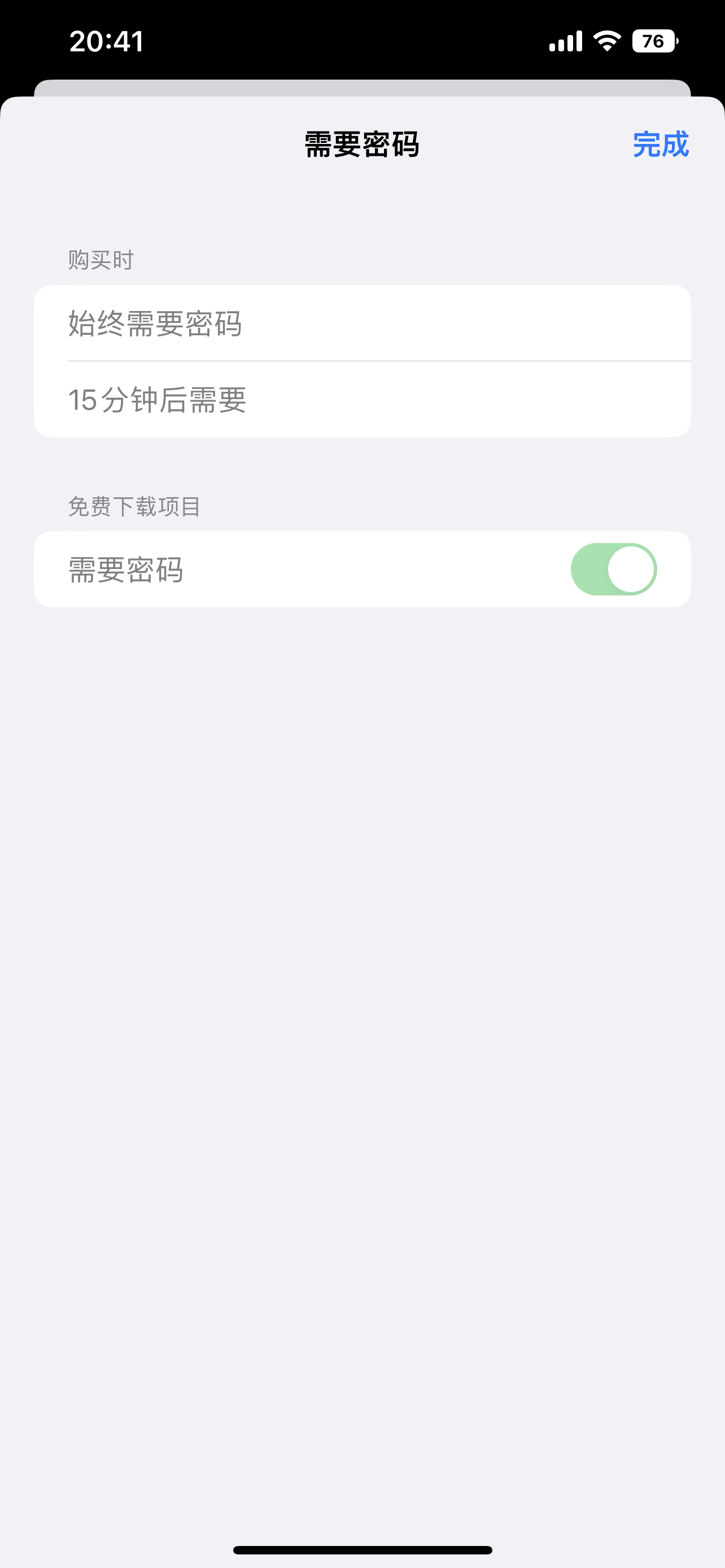Tap 完成 to close the password settings
Viewport: 725px width, 1568px height.
coord(660,144)
